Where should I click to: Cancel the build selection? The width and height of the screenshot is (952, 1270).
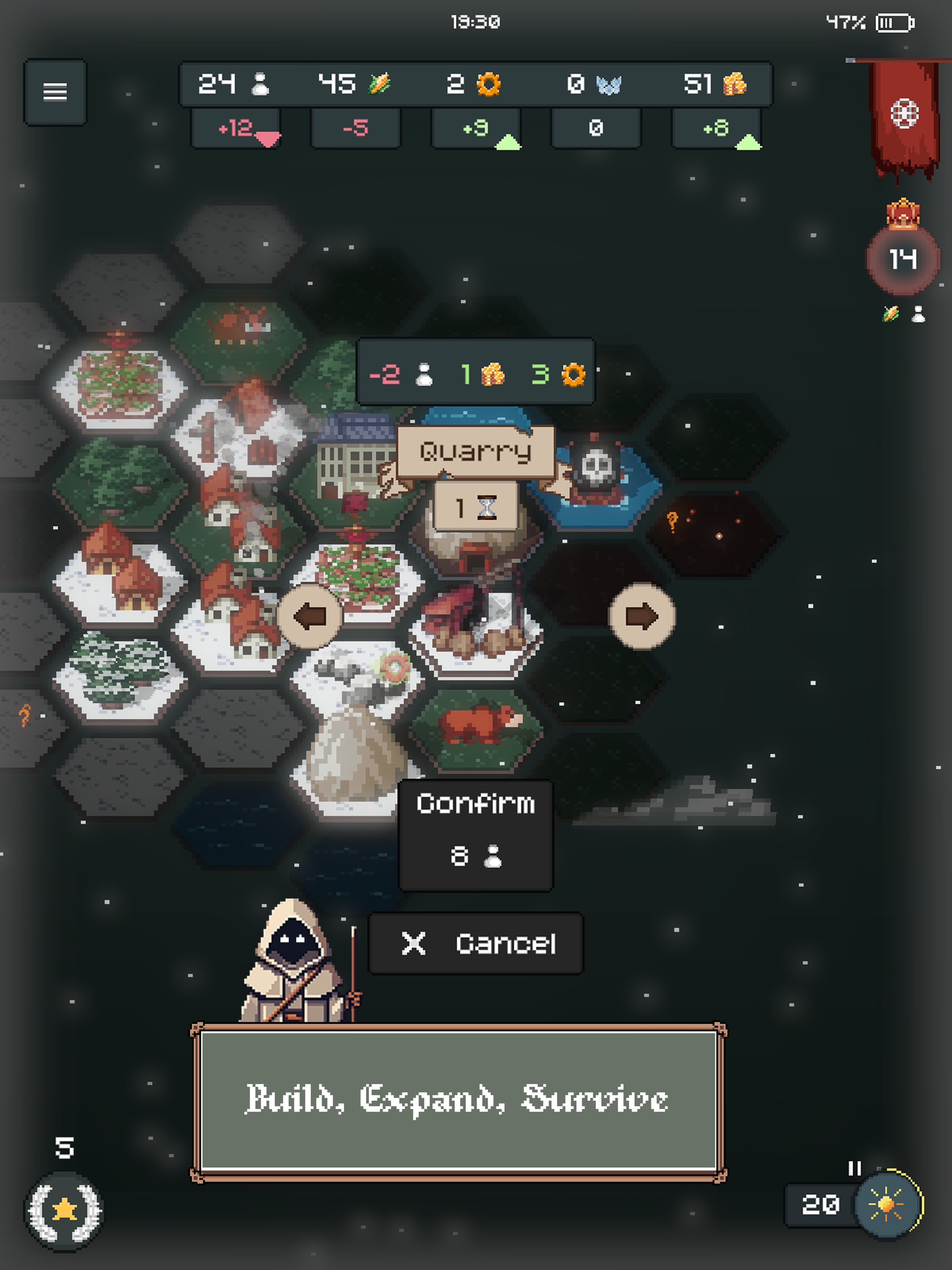coord(476,943)
